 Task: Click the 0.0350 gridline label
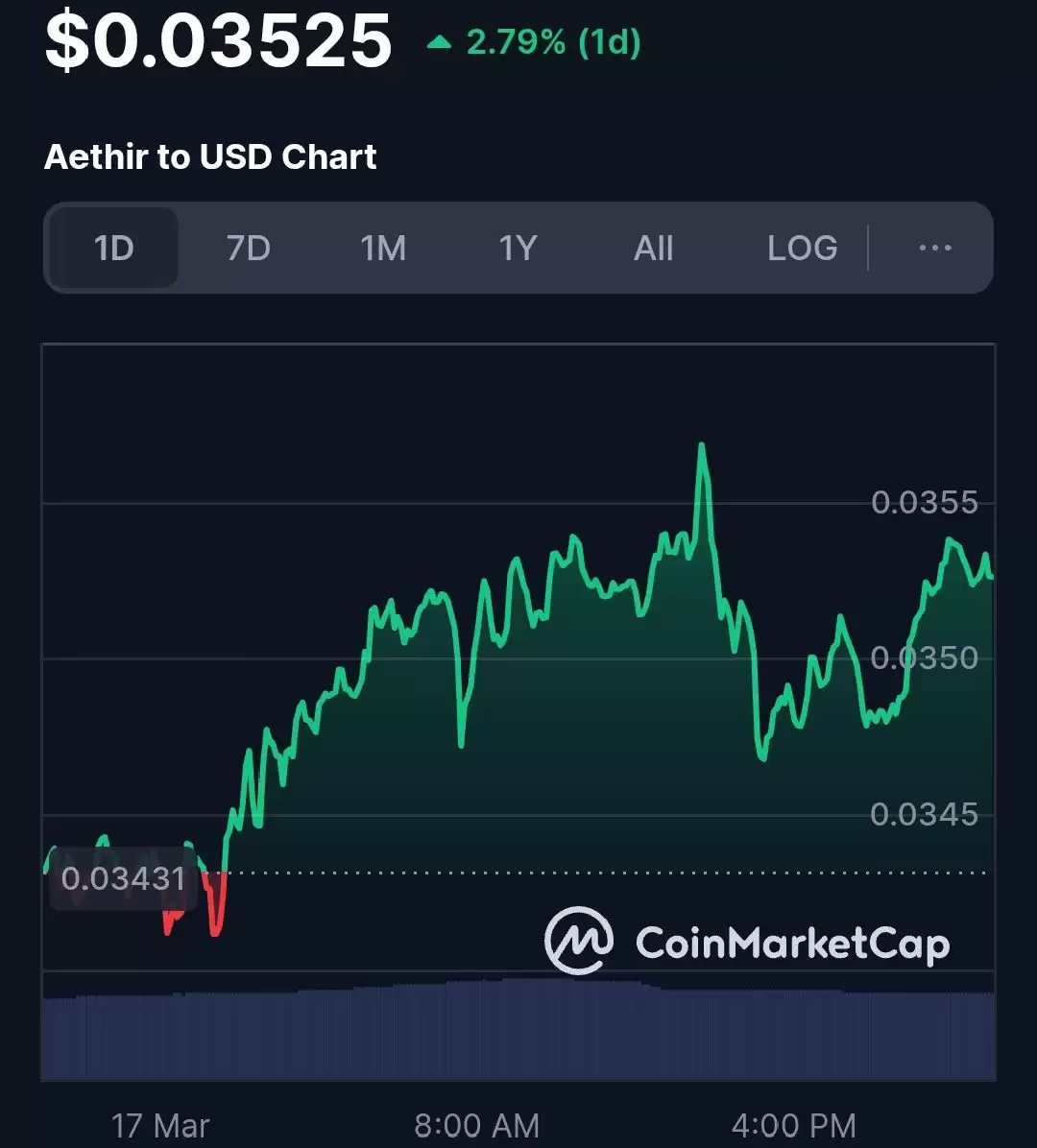pyautogui.click(x=925, y=658)
